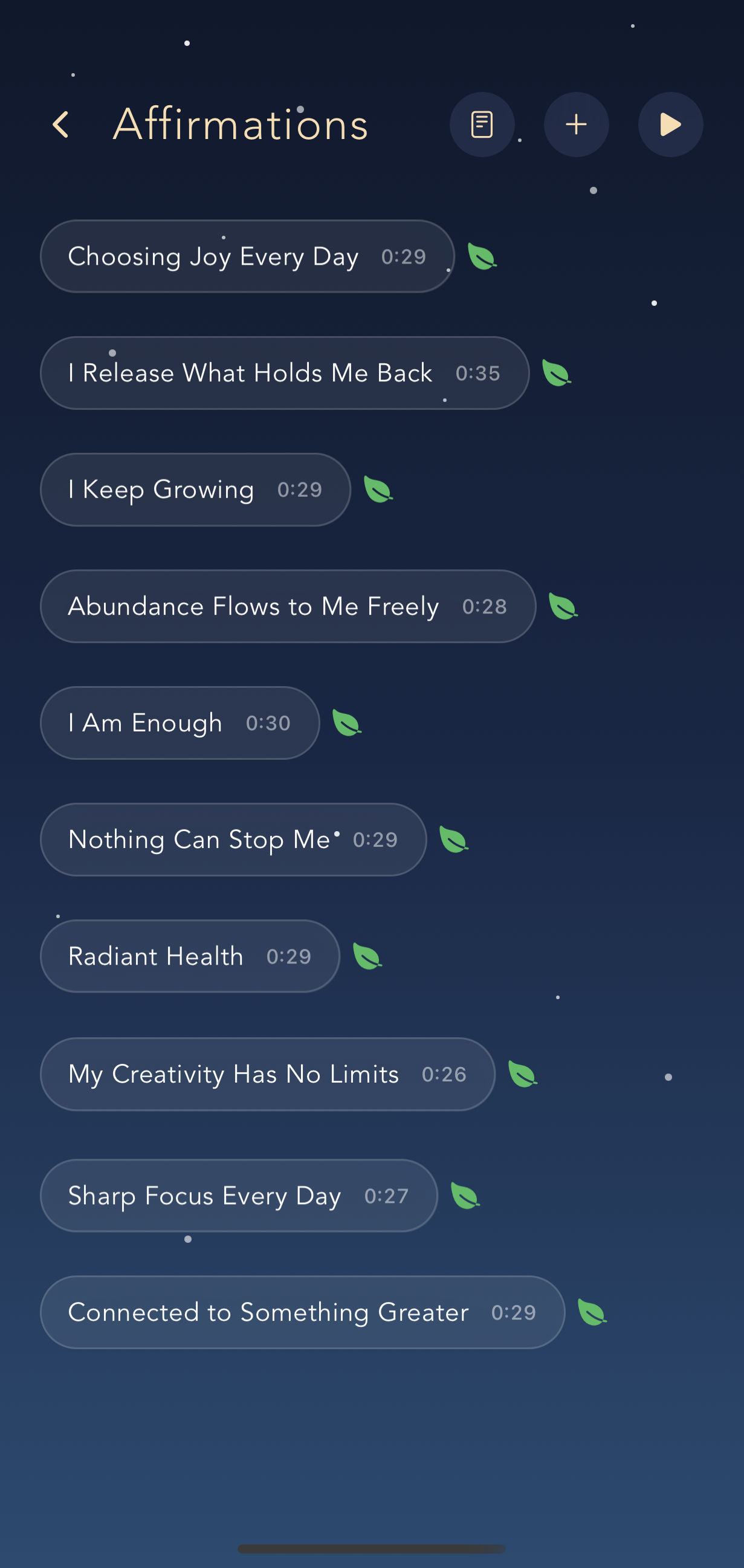
Task: Tap the leaf icon beside Radiant Health
Action: coord(367,956)
